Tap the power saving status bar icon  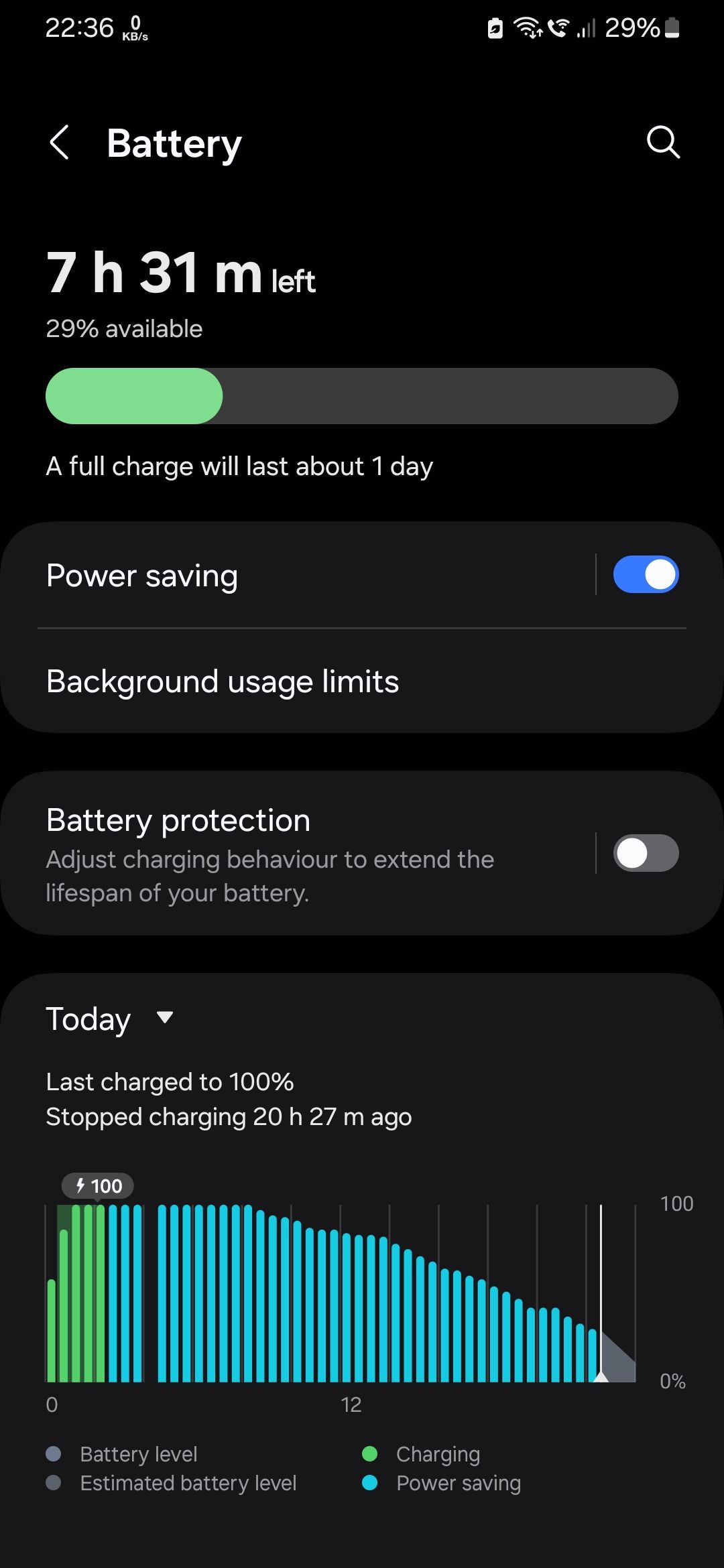point(494,28)
